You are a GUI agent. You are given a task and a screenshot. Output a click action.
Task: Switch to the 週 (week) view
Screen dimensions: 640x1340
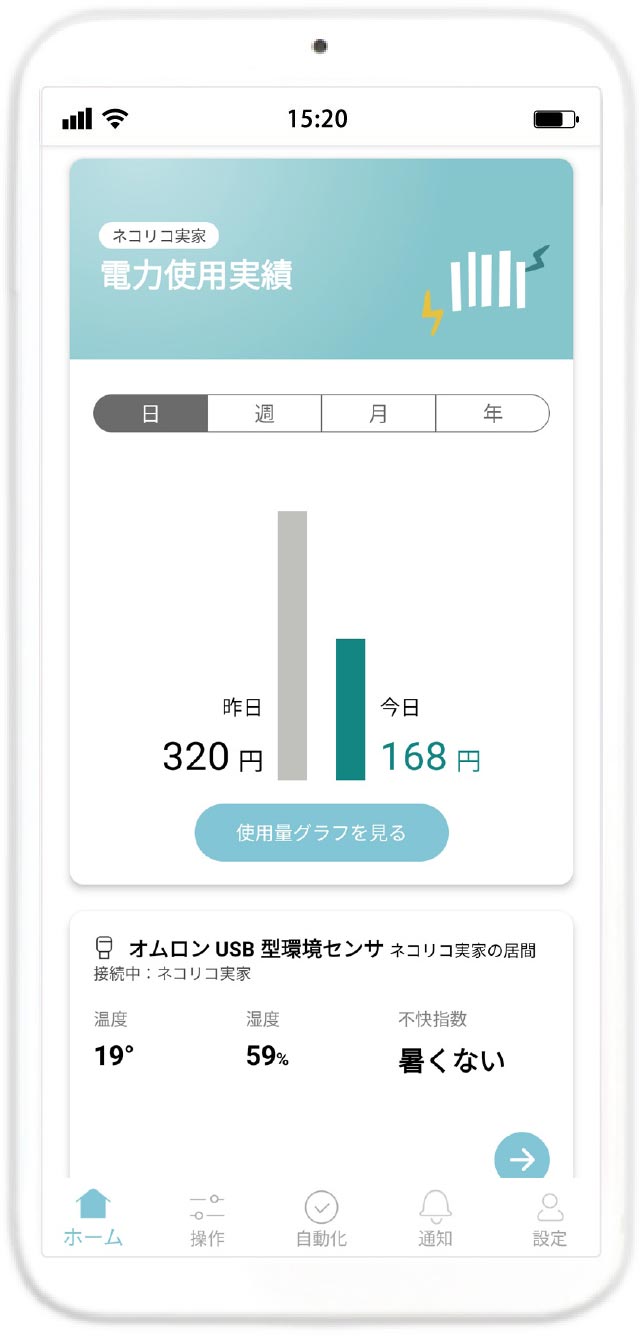point(264,413)
